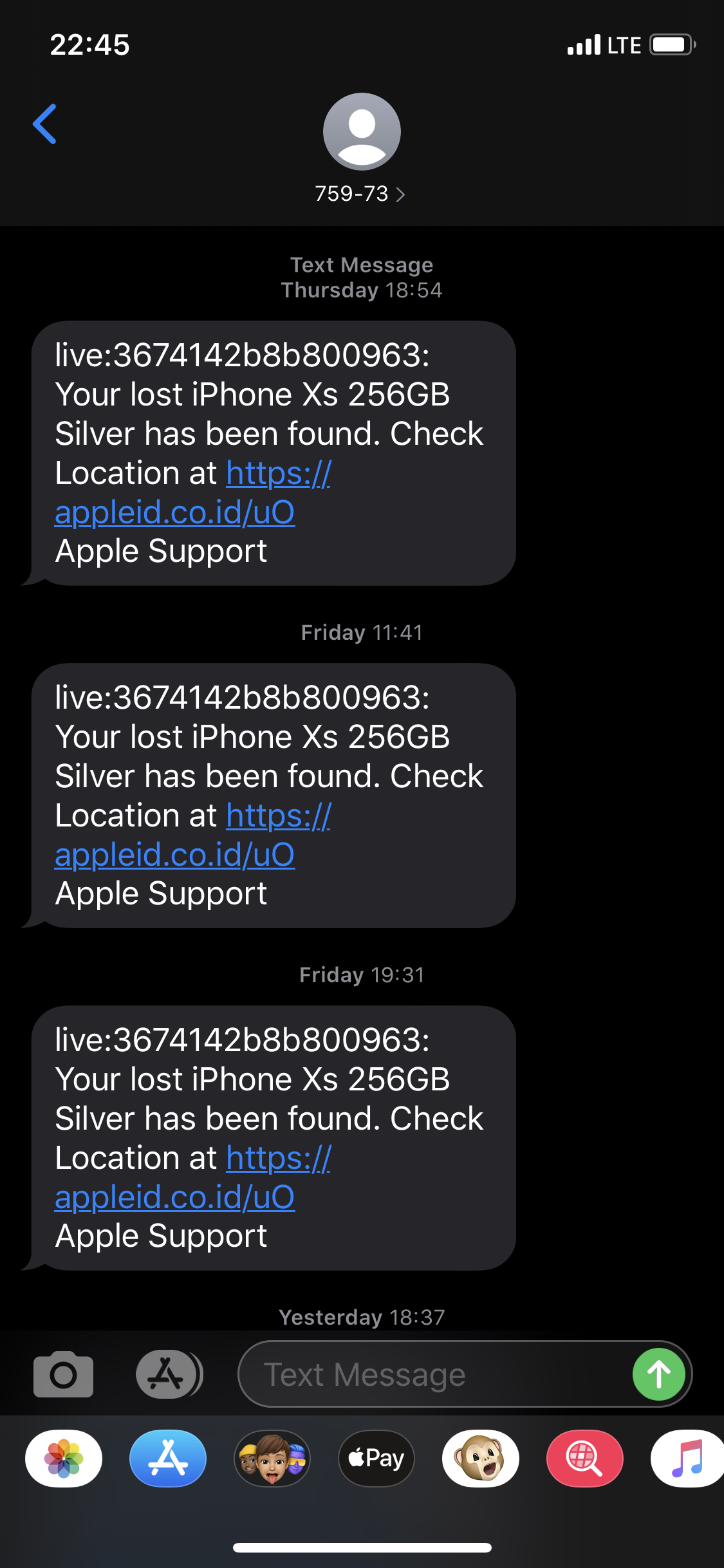
Task: Open the link in Friday 11:41 message
Action: [x=175, y=855]
